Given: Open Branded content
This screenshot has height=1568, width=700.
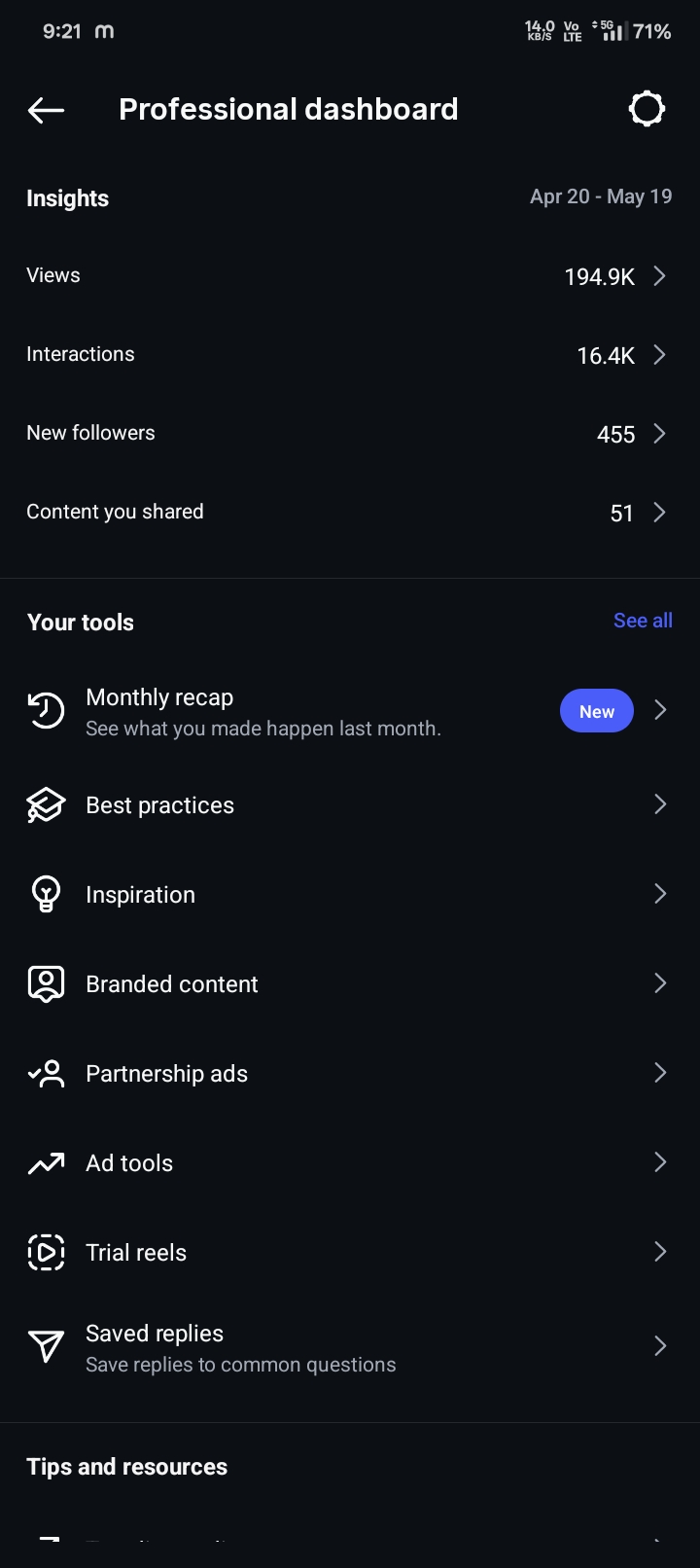Looking at the screenshot, I should coord(350,984).
